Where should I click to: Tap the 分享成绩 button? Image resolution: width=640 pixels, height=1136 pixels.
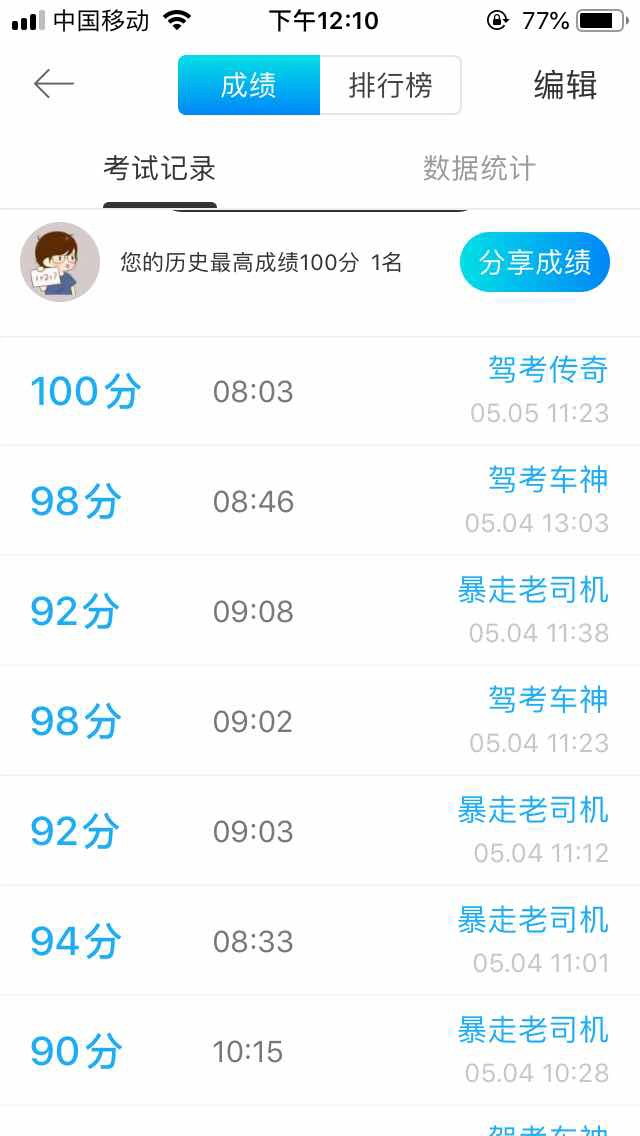click(x=535, y=262)
